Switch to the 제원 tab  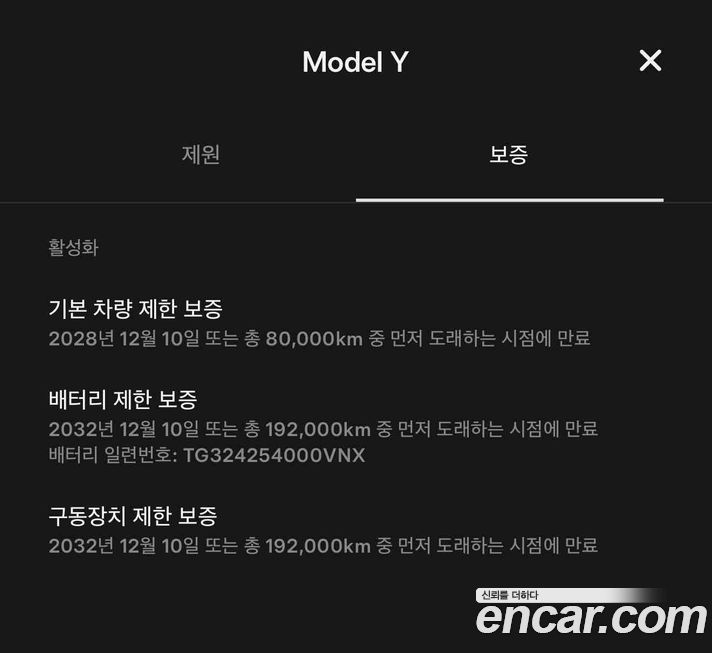(201, 155)
